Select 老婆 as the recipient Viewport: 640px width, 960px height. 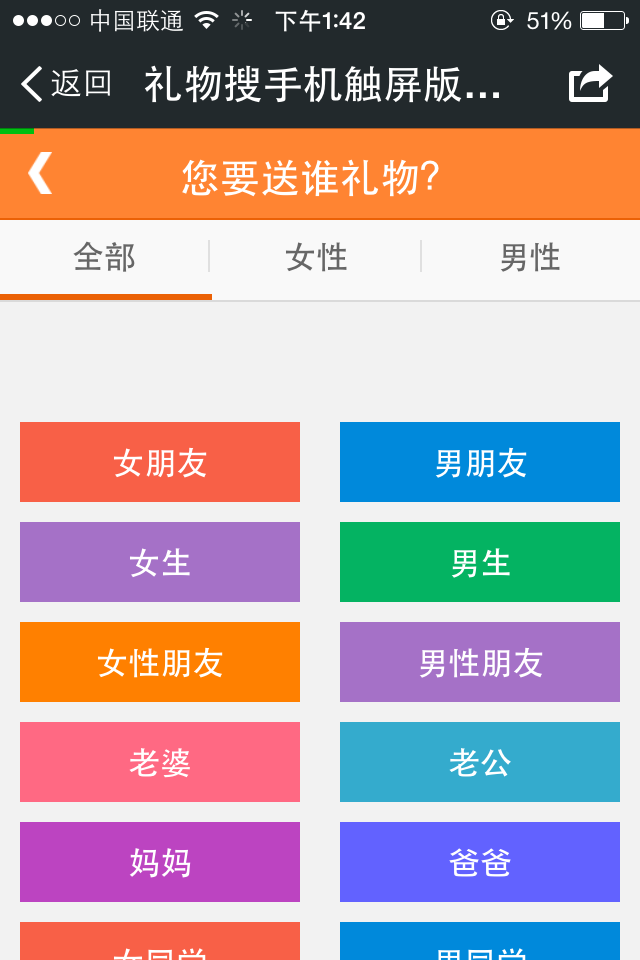pyautogui.click(x=160, y=762)
